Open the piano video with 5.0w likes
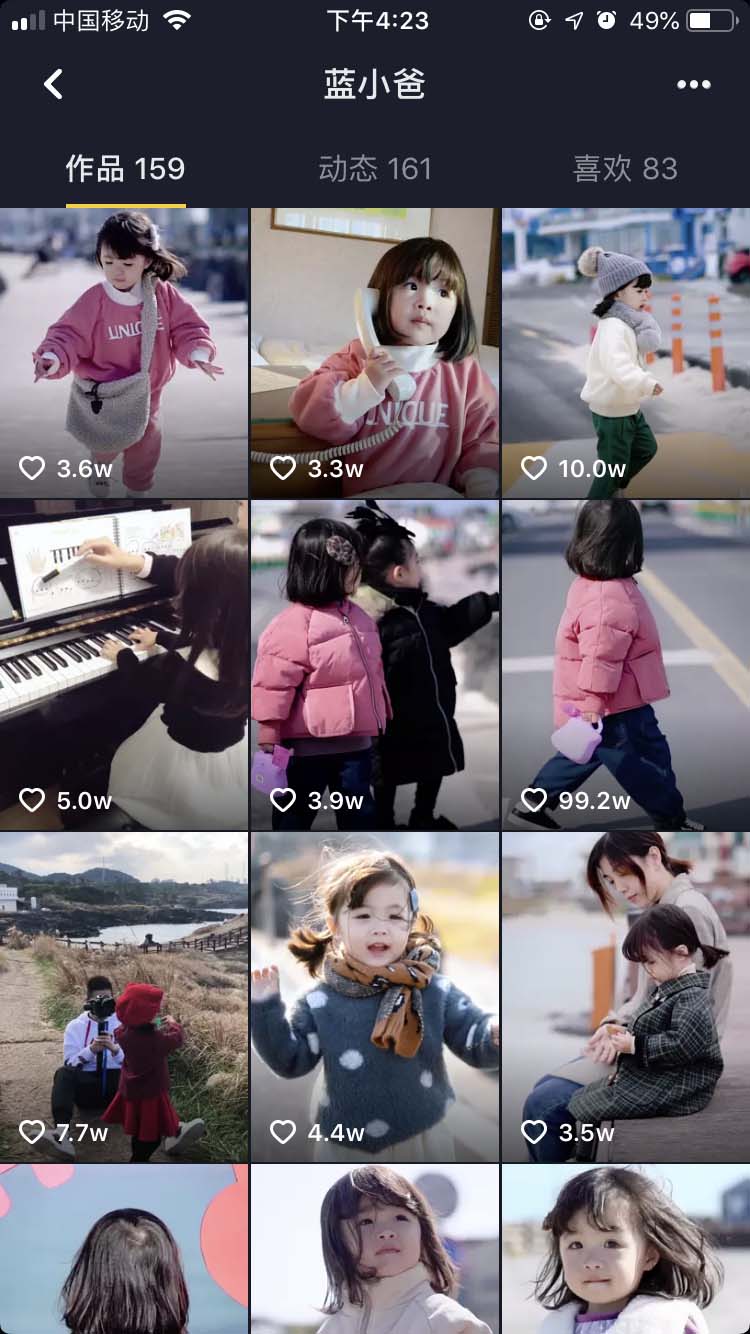 coord(124,665)
